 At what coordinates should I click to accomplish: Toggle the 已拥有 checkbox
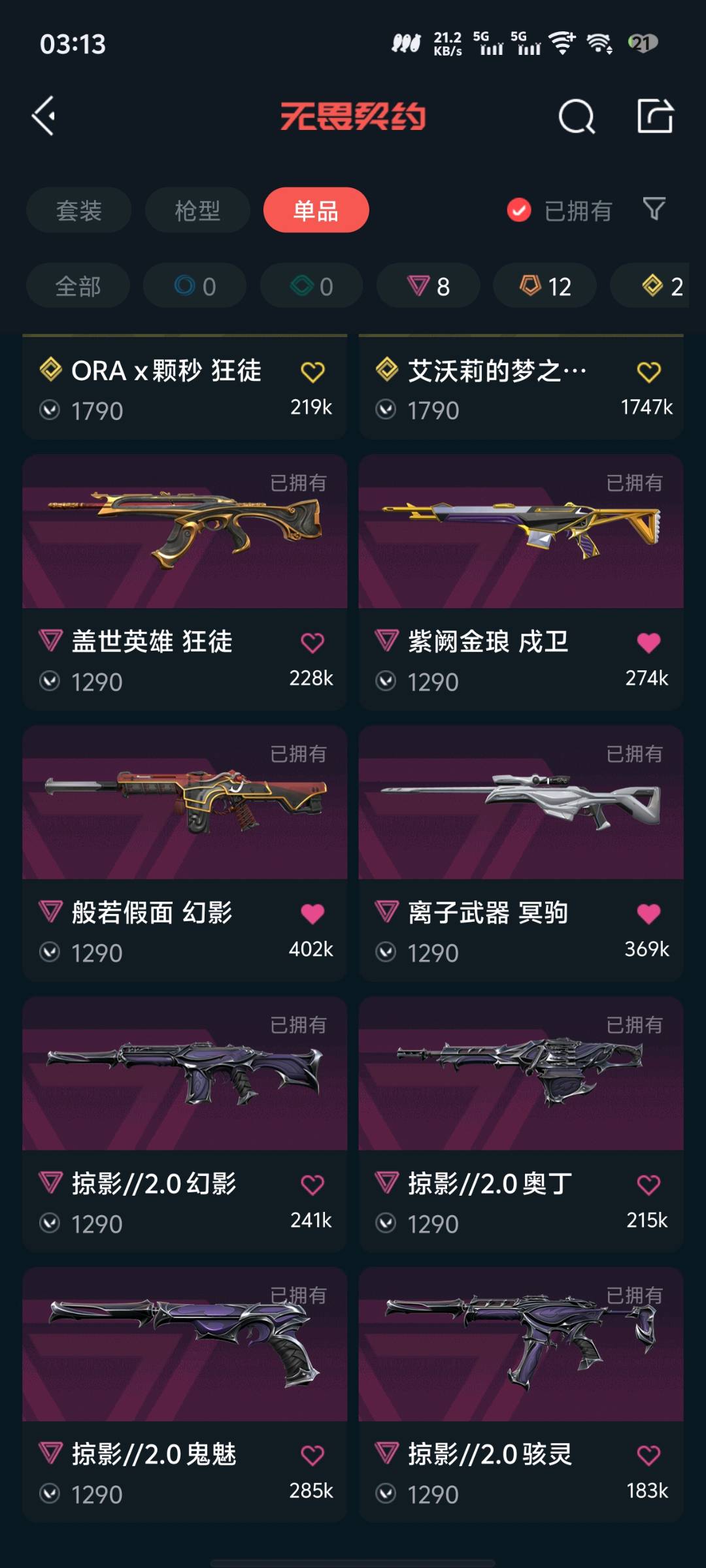pos(519,210)
